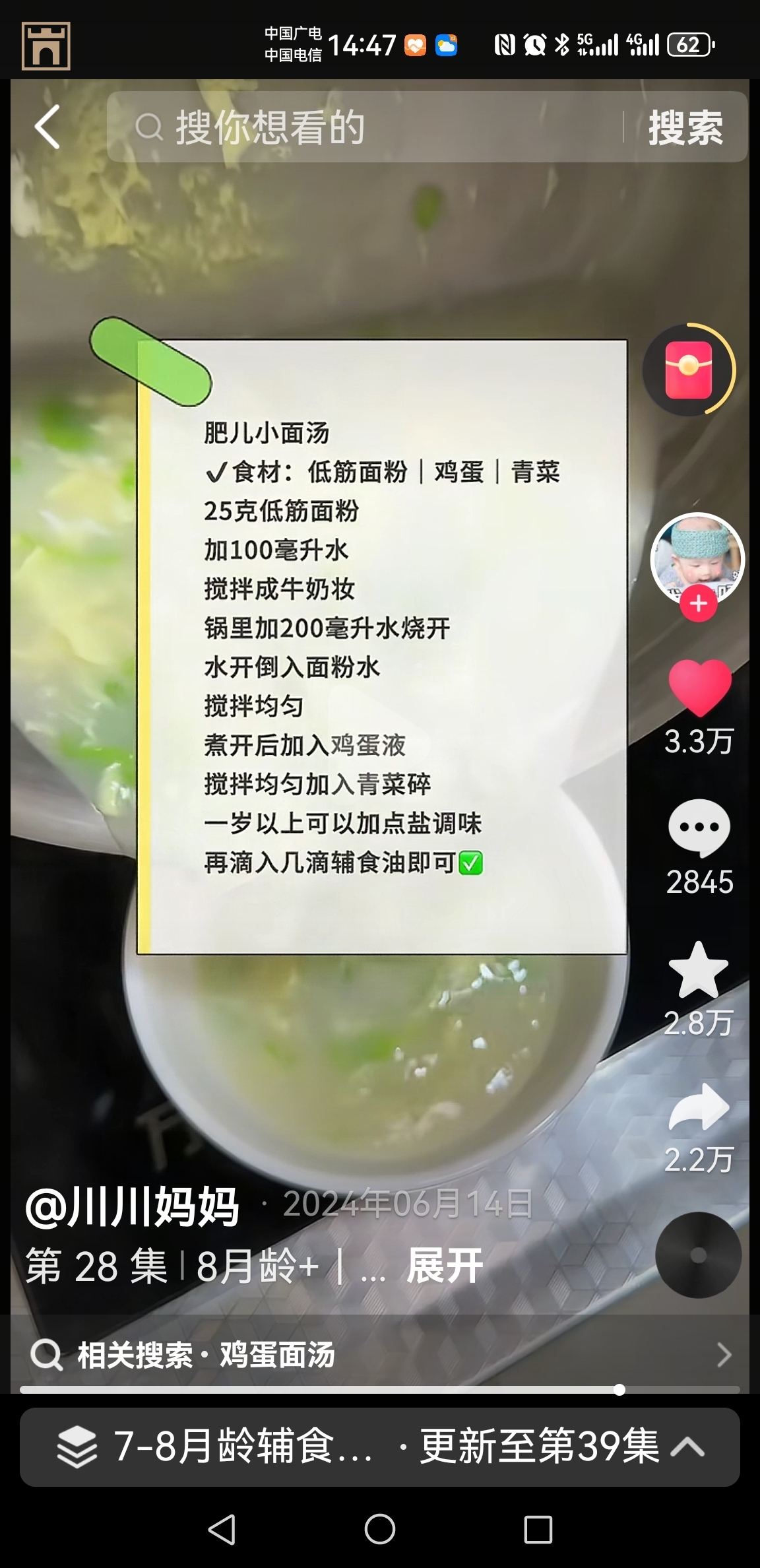The image size is (760, 1568).
Task: Expand the caption with 展开
Action: (445, 1266)
